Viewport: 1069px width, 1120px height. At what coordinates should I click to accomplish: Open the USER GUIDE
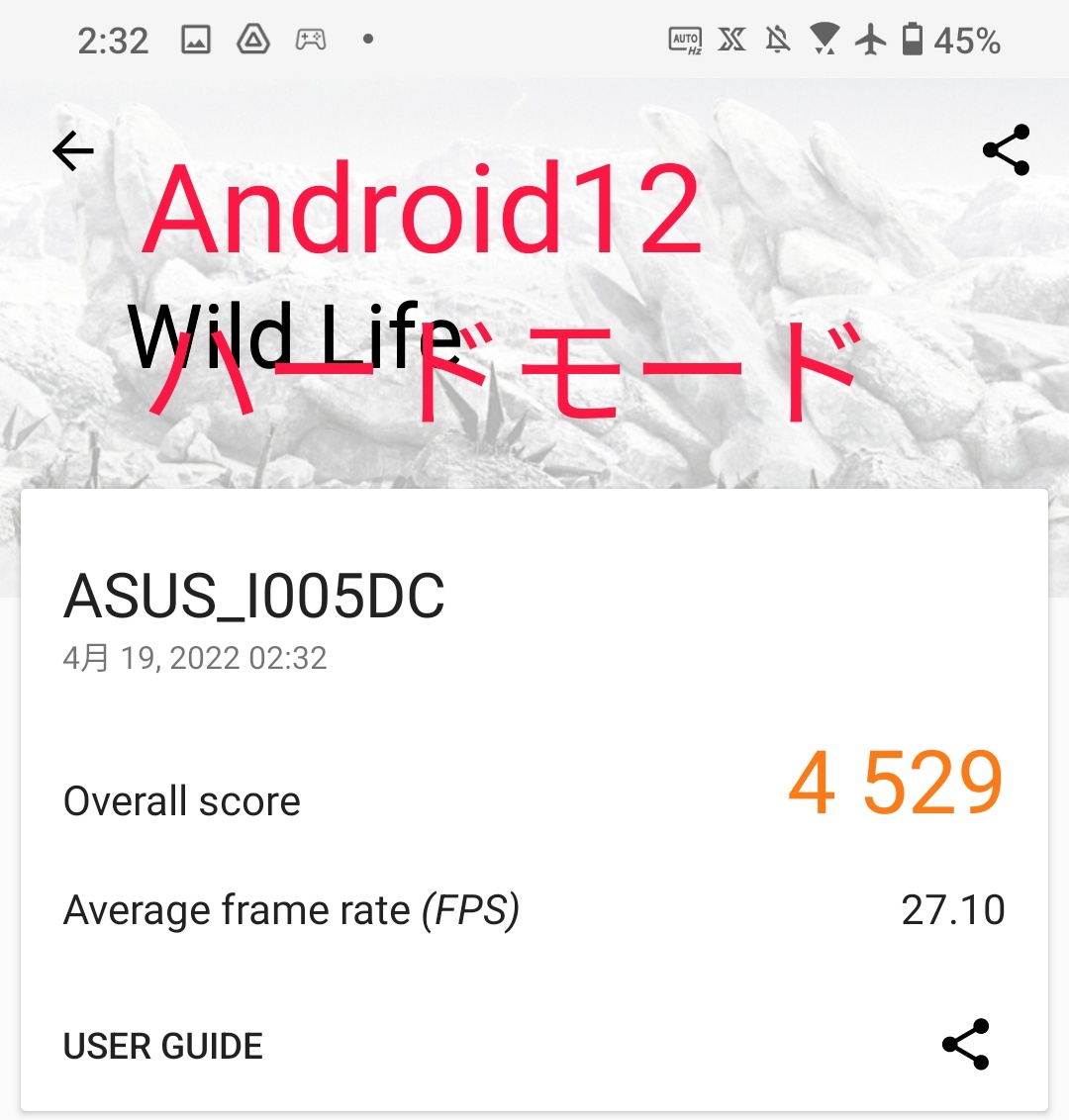coord(163,1046)
